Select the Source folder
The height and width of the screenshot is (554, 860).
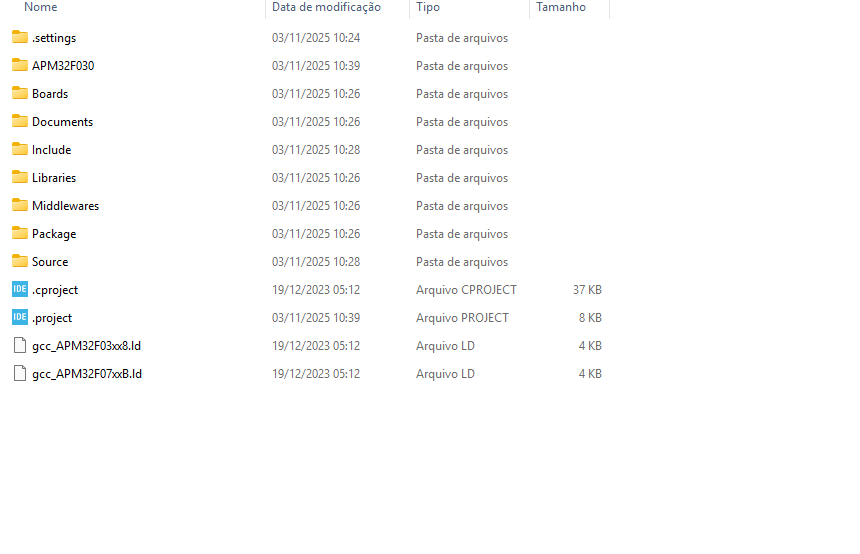[50, 262]
